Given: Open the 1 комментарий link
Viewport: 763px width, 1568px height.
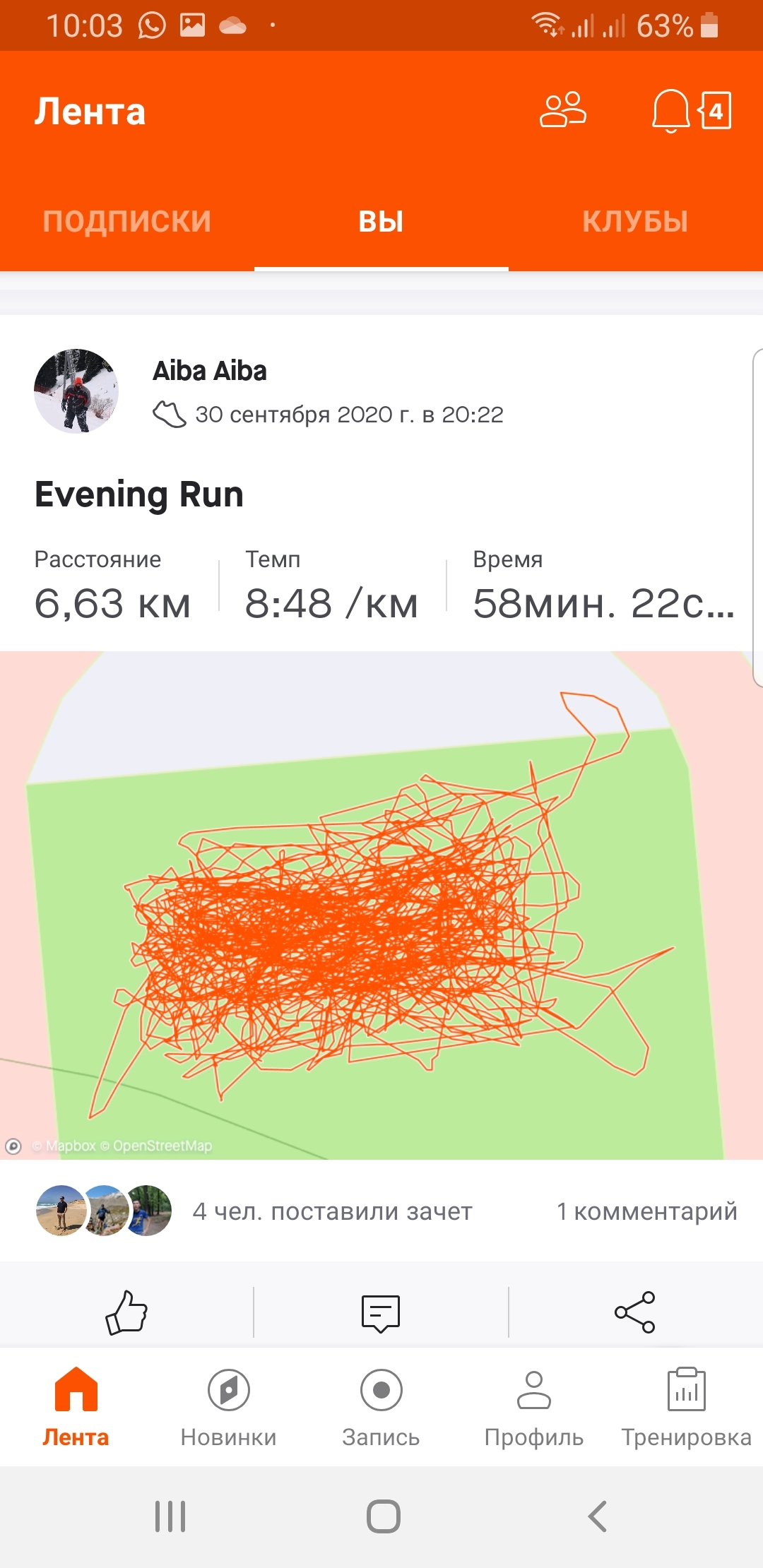Looking at the screenshot, I should pyautogui.click(x=646, y=1211).
